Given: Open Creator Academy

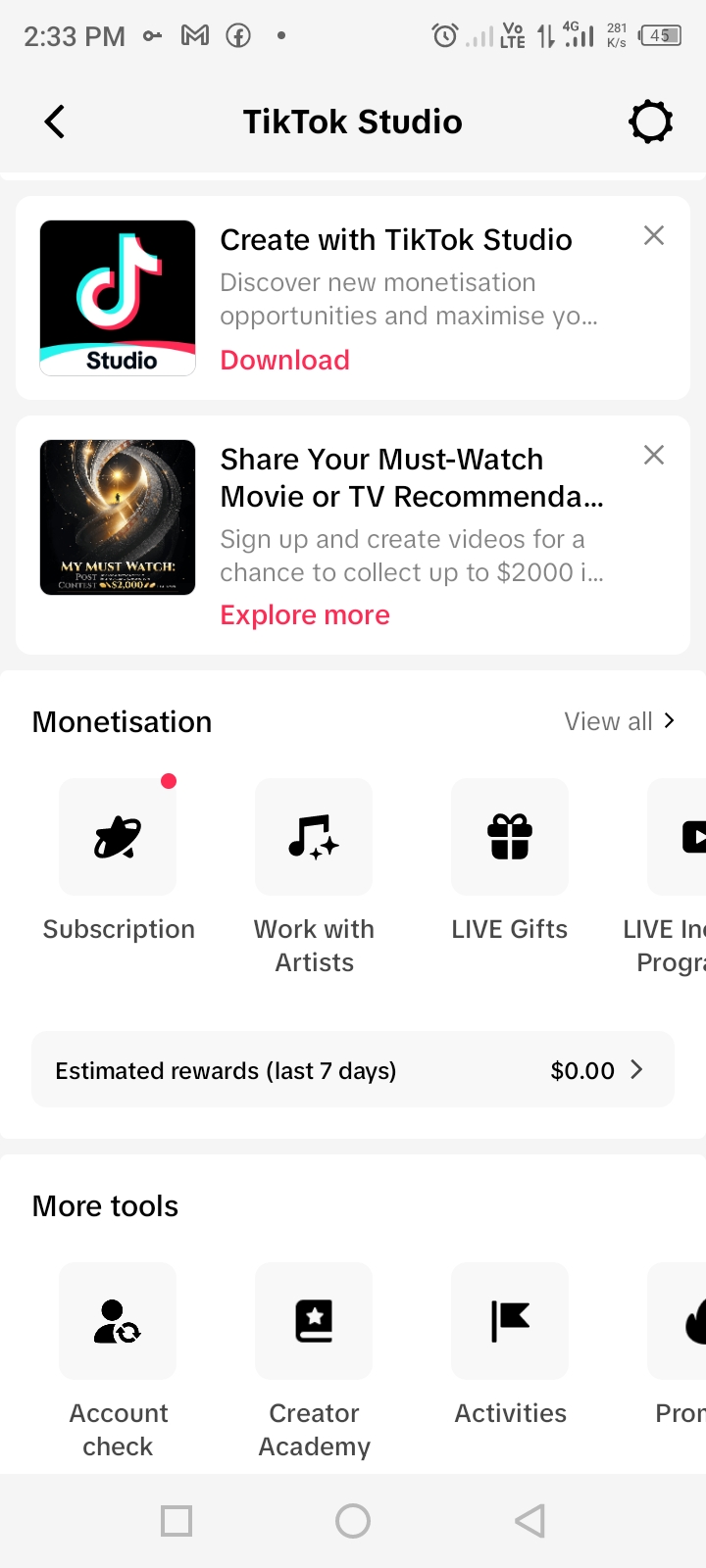Looking at the screenshot, I should pos(314,1321).
